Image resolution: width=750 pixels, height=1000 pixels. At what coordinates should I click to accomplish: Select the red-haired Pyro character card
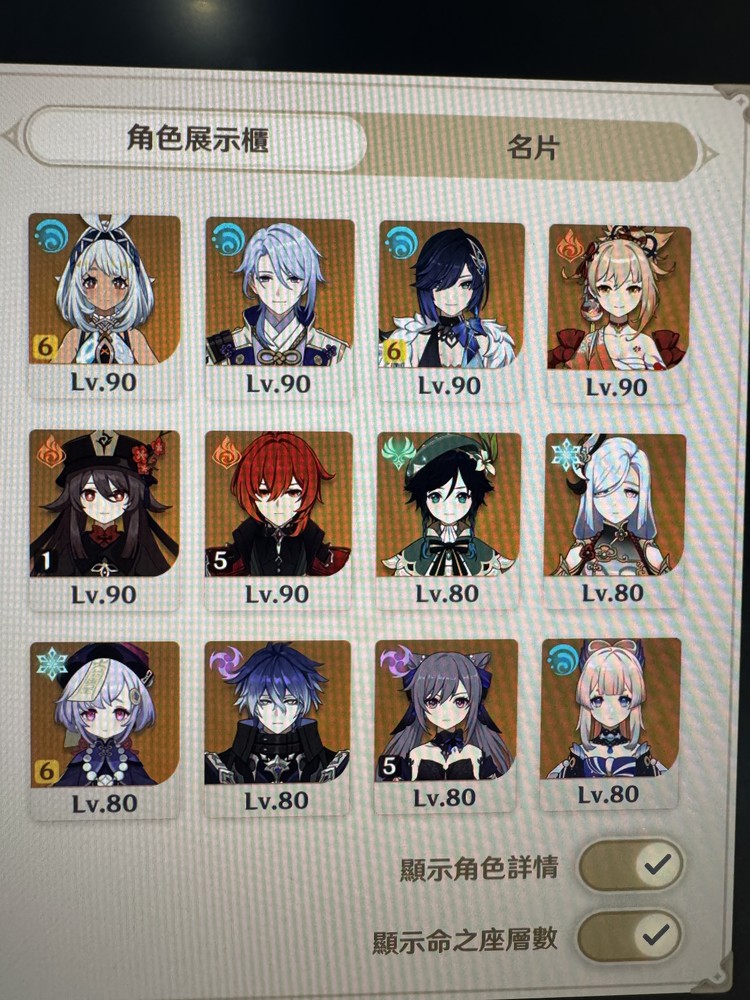point(278,506)
